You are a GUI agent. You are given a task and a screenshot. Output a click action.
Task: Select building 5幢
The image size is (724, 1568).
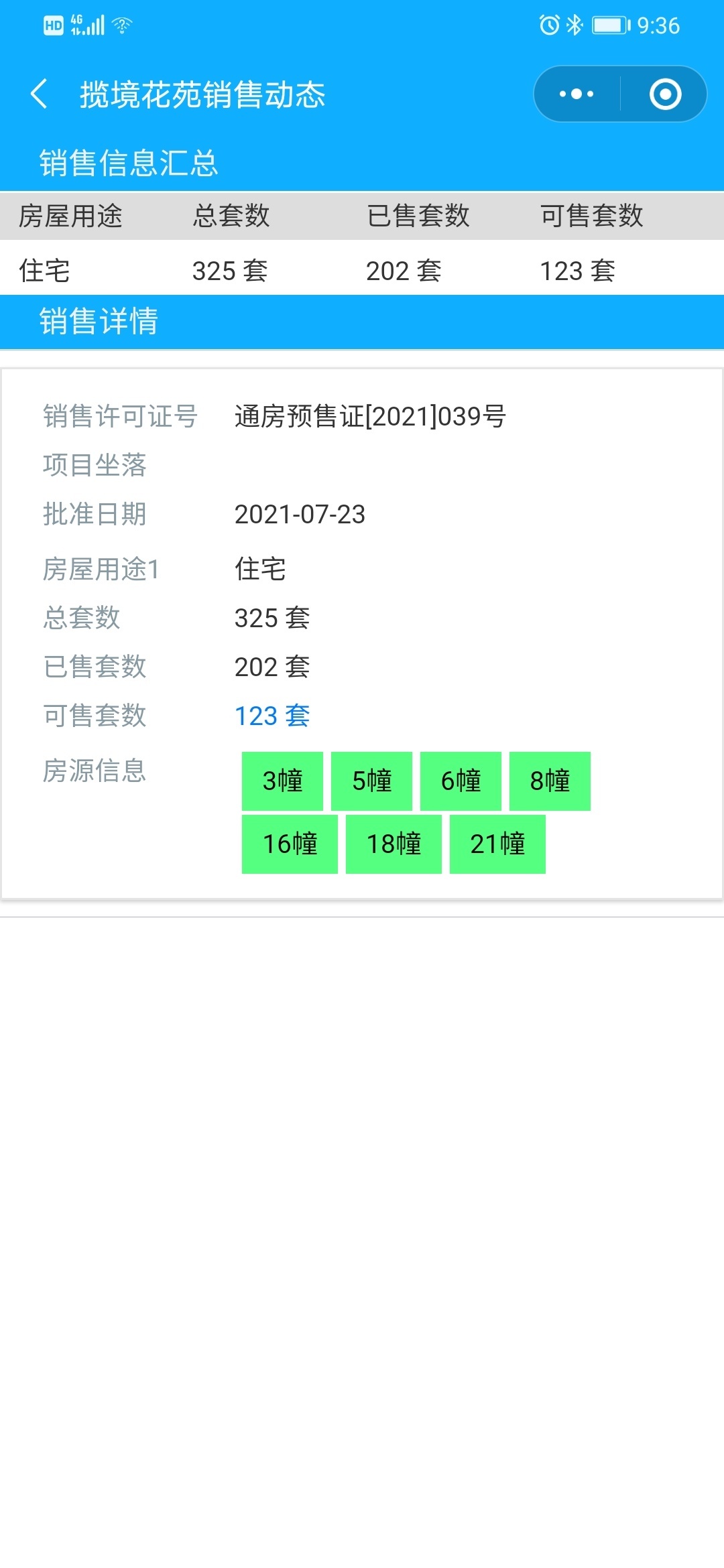(x=371, y=781)
